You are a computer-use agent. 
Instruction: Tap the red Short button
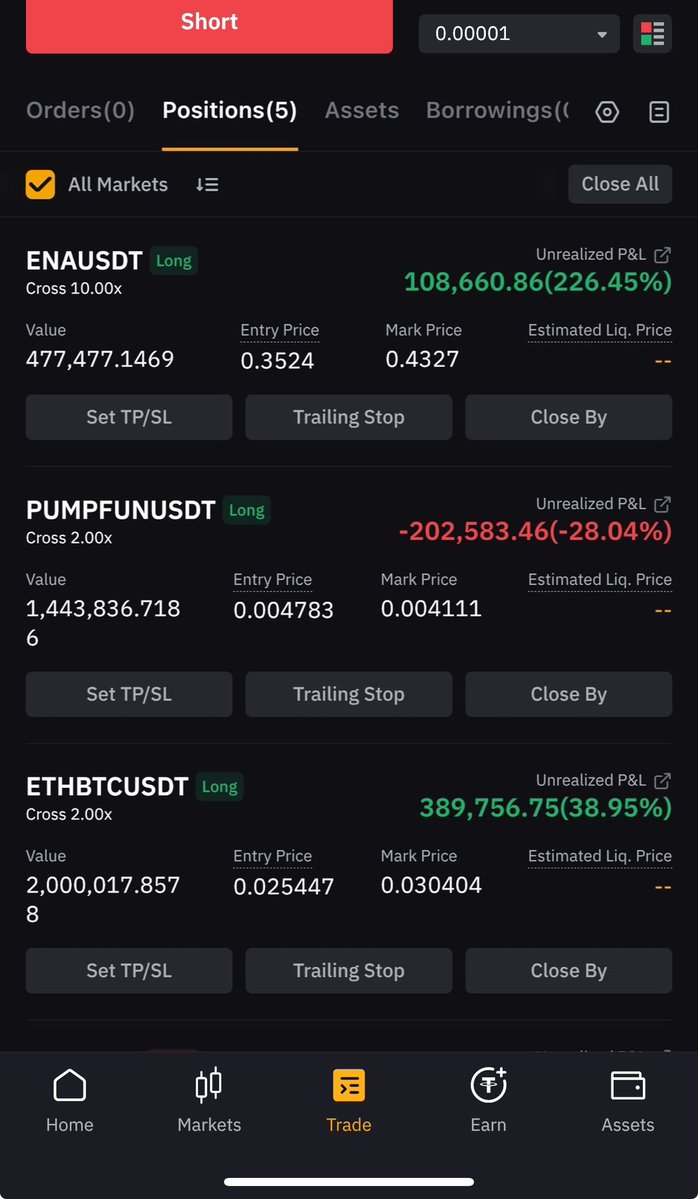pyautogui.click(x=209, y=24)
